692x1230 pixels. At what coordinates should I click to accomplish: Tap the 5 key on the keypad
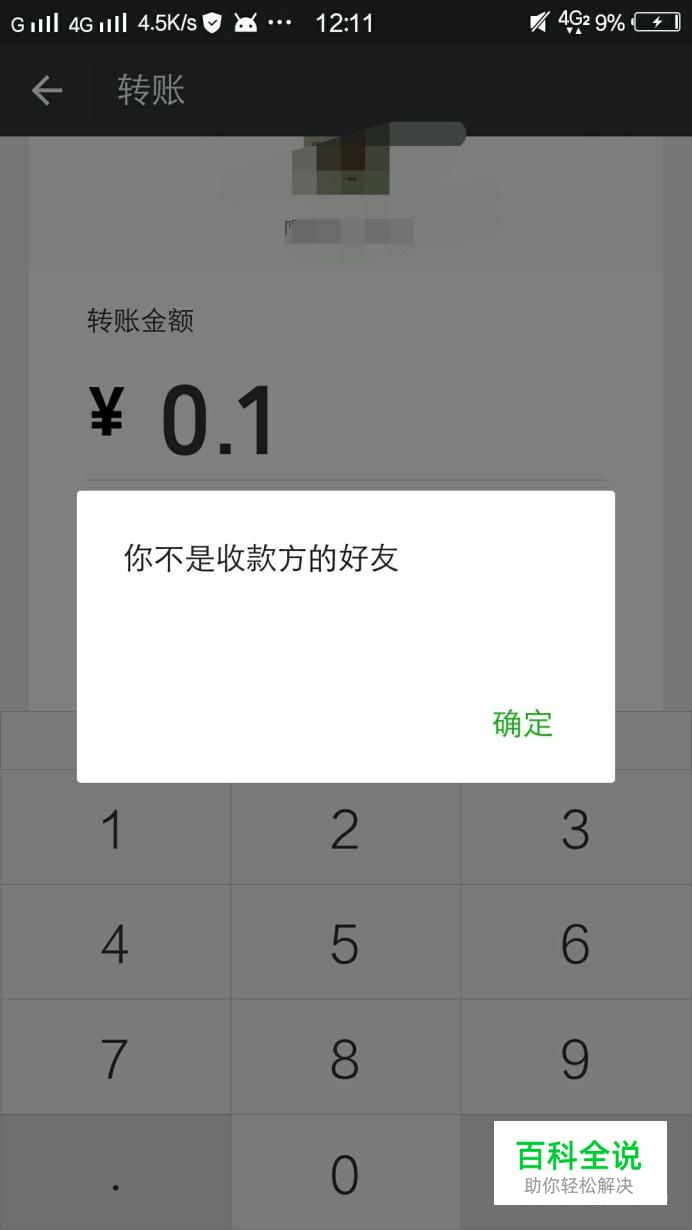tap(345, 944)
